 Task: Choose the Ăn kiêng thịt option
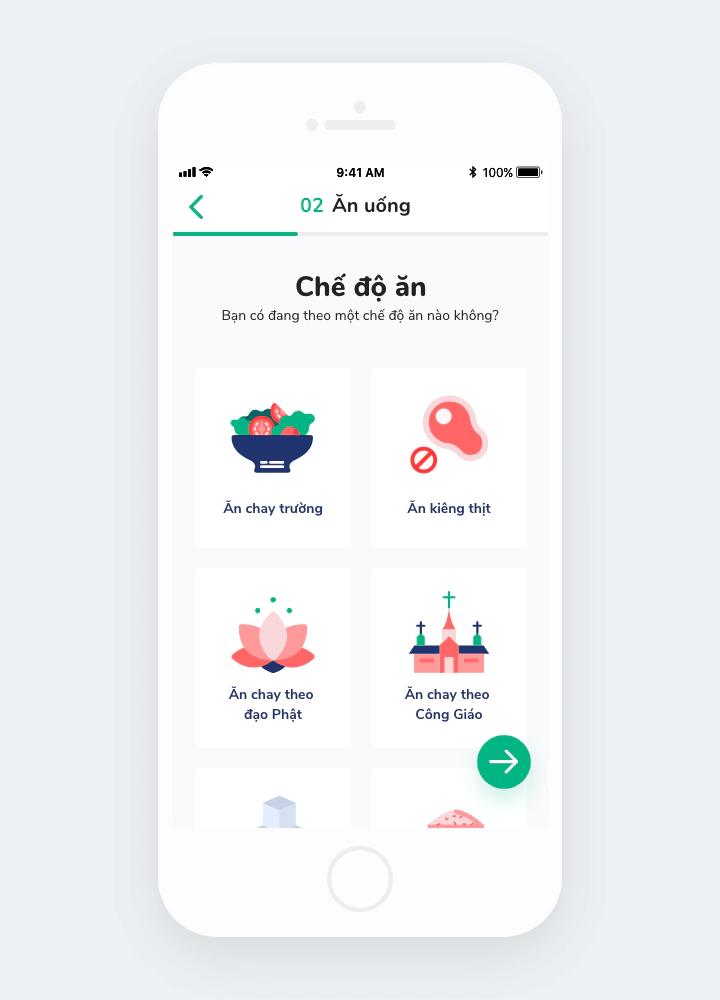click(449, 458)
